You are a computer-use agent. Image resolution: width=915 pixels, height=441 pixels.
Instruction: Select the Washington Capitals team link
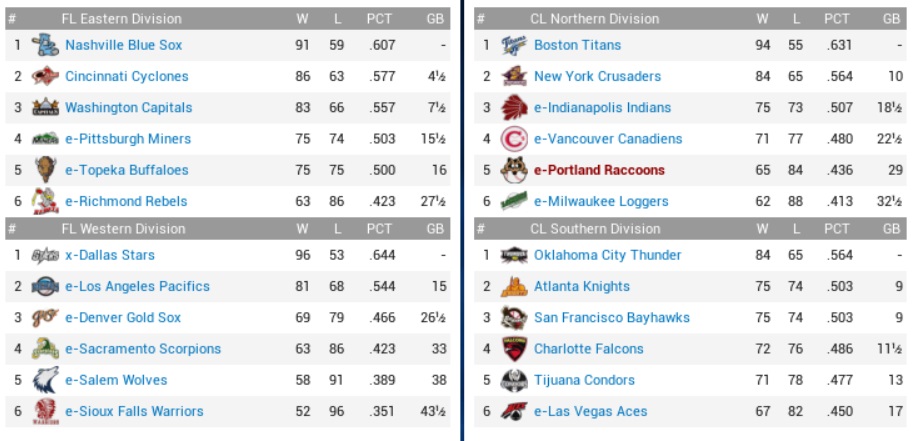click(x=128, y=107)
